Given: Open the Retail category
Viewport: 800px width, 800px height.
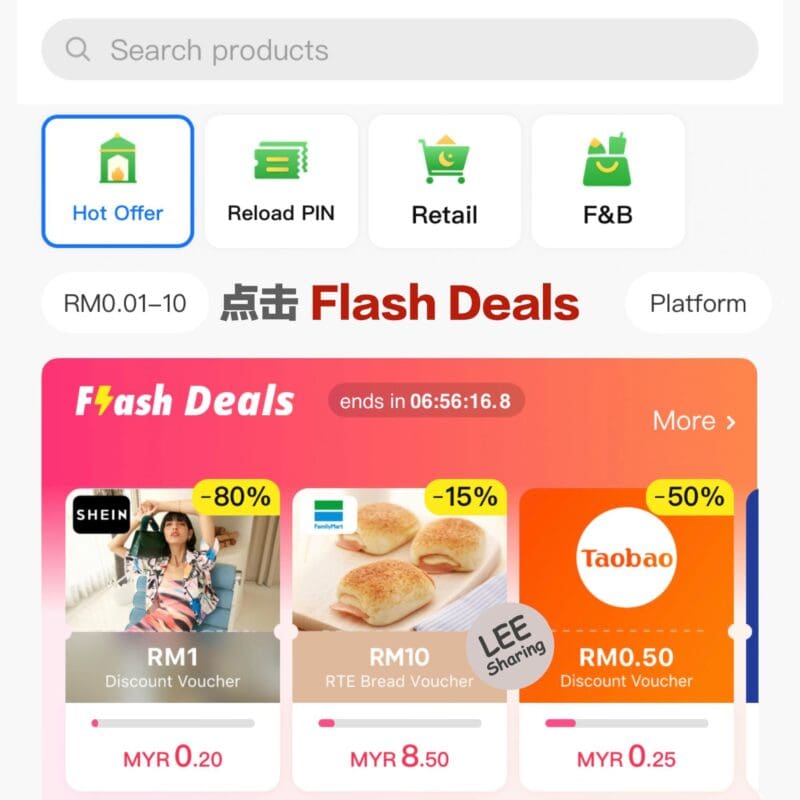Looking at the screenshot, I should pyautogui.click(x=444, y=181).
